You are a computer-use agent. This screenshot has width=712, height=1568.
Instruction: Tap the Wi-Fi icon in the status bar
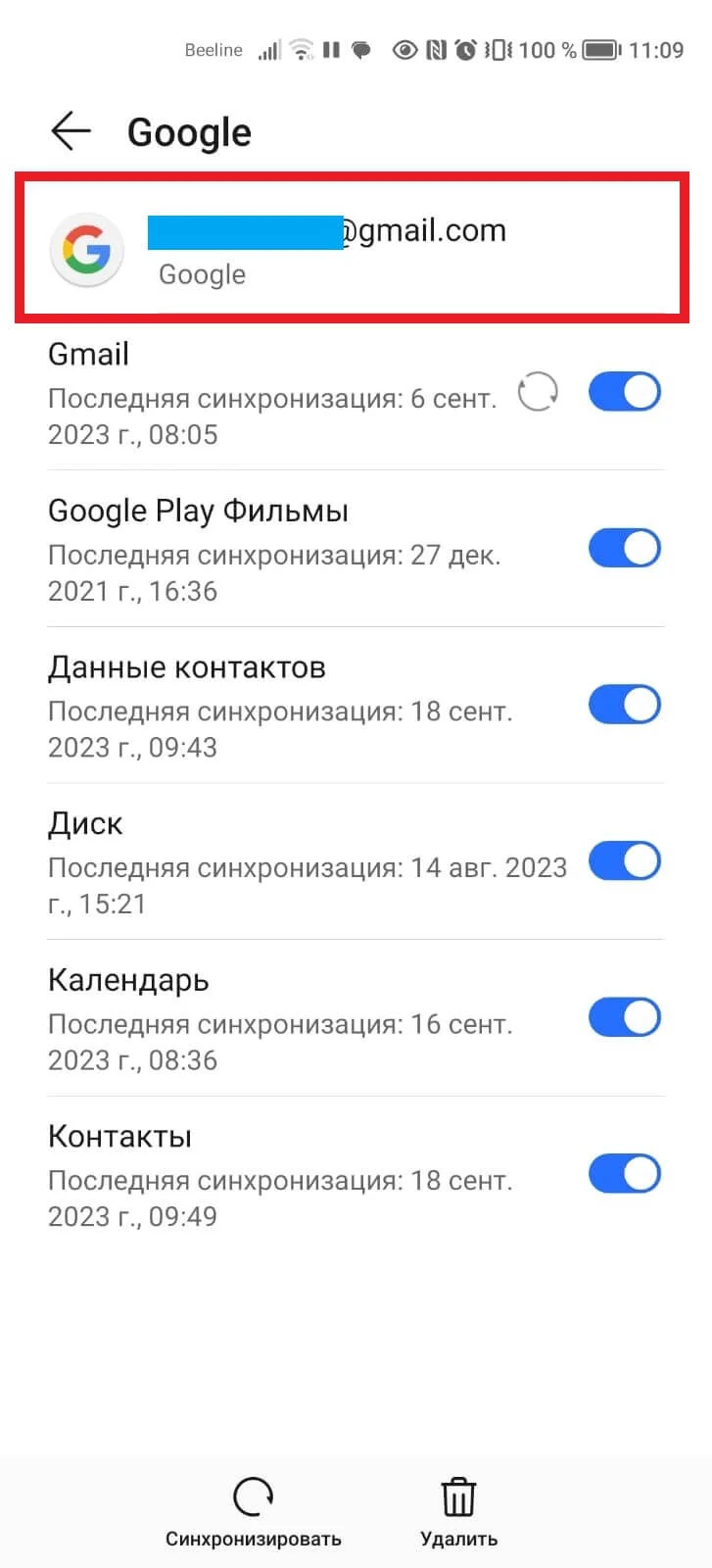click(x=299, y=49)
